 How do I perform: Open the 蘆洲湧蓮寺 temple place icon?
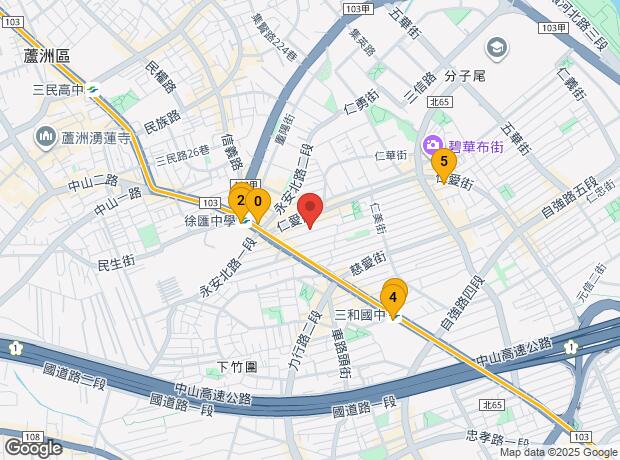[45, 135]
